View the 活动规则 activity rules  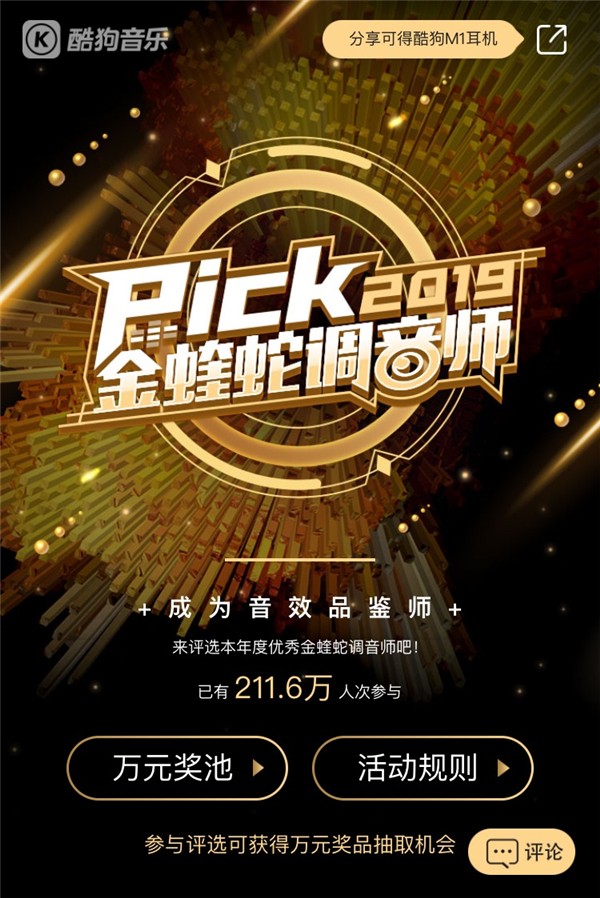coord(422,768)
